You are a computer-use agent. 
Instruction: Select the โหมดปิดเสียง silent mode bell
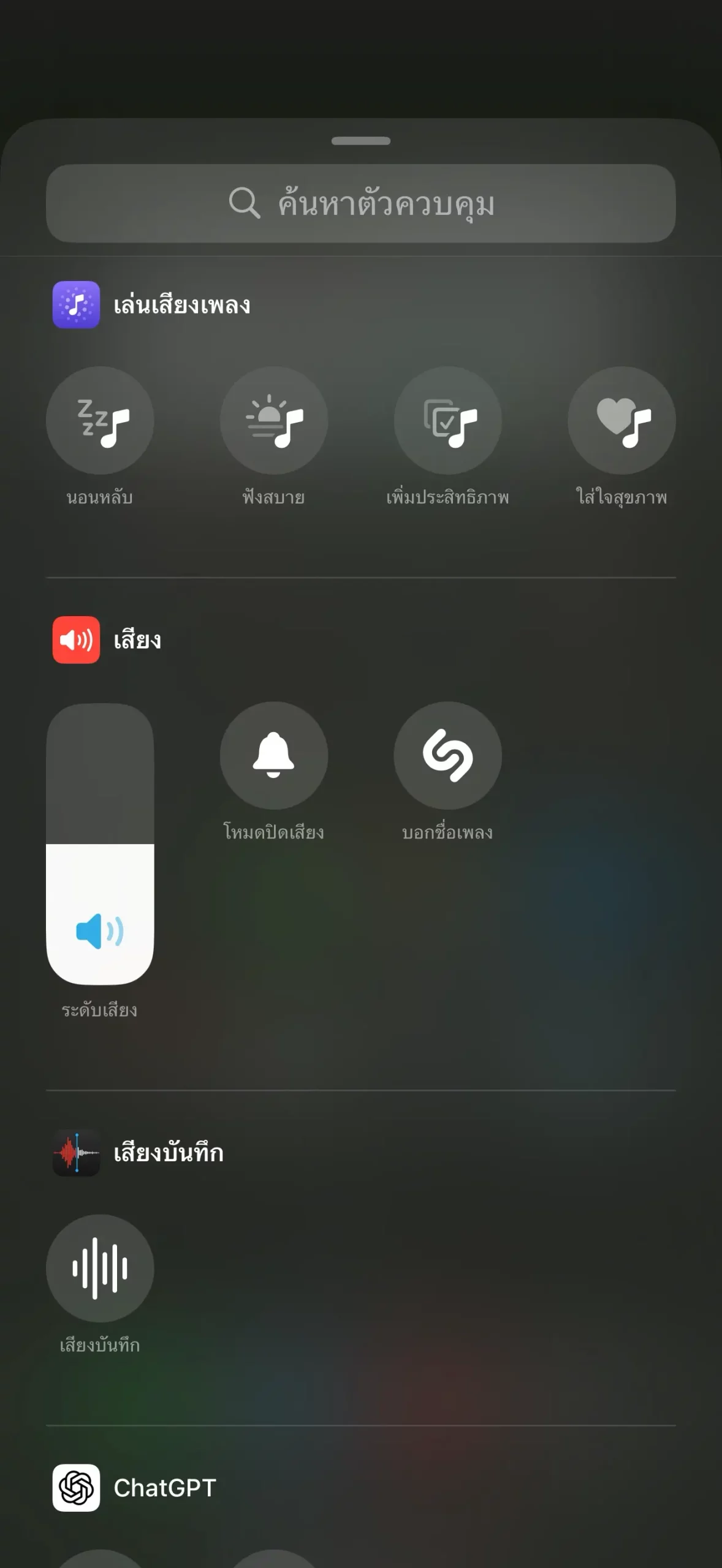(274, 755)
